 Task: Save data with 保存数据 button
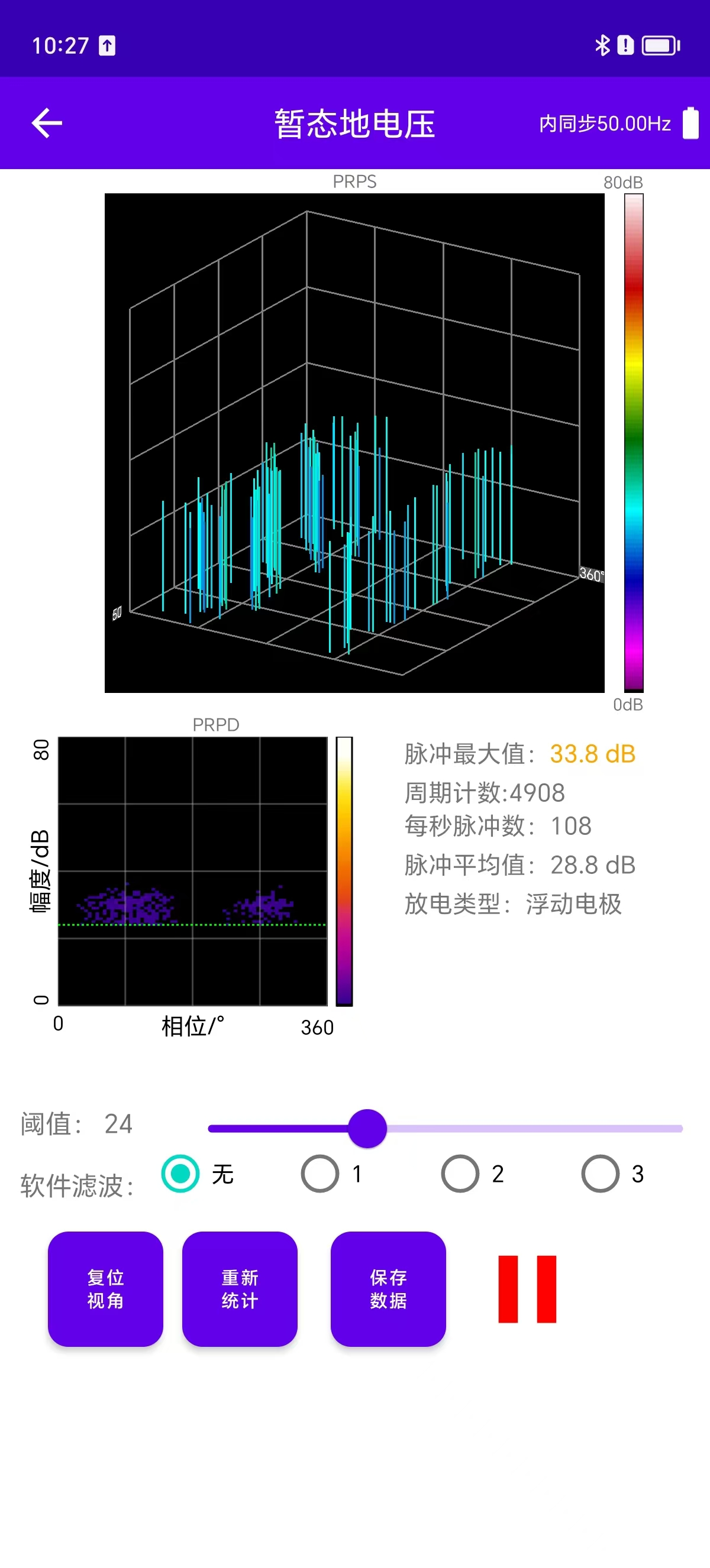(388, 1288)
